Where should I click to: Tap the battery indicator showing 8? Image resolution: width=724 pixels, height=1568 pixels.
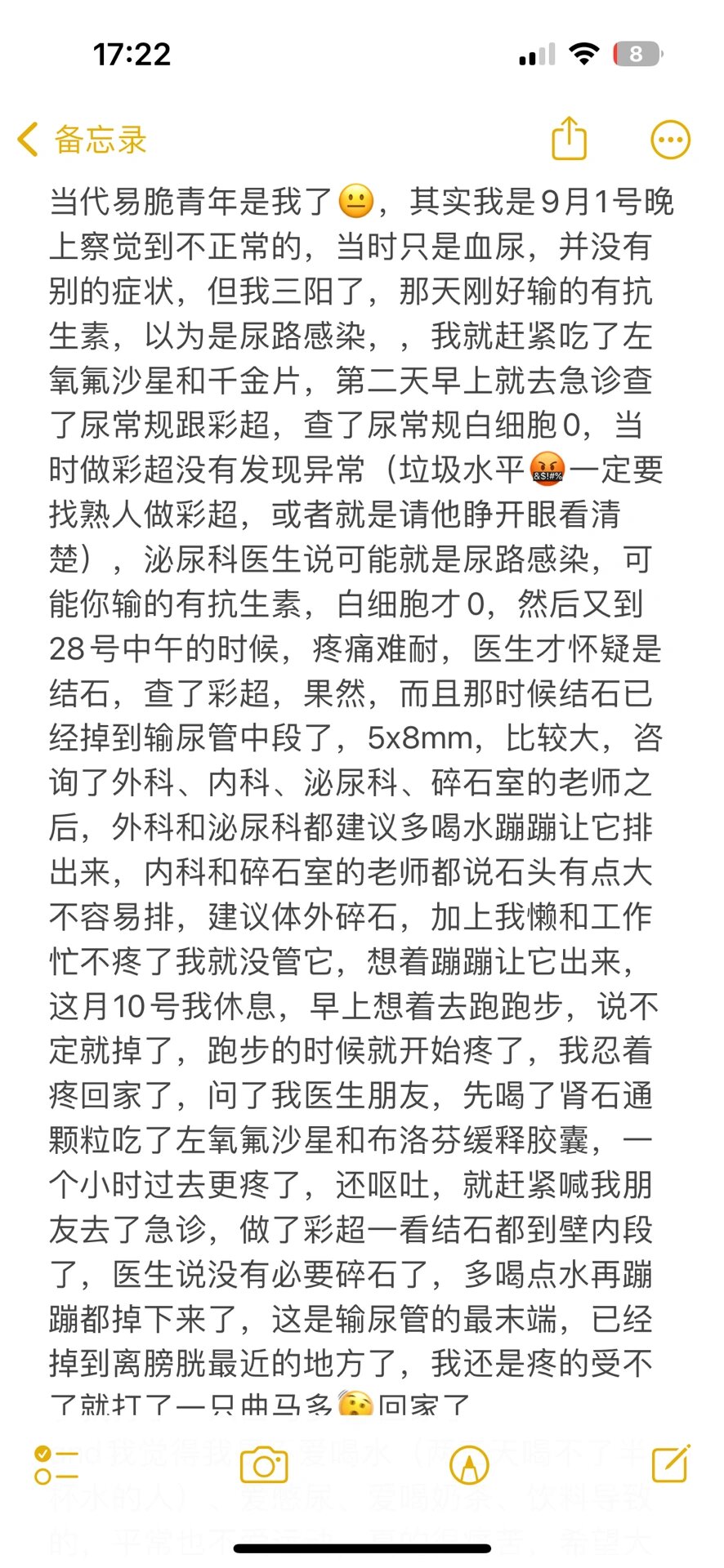(x=636, y=56)
